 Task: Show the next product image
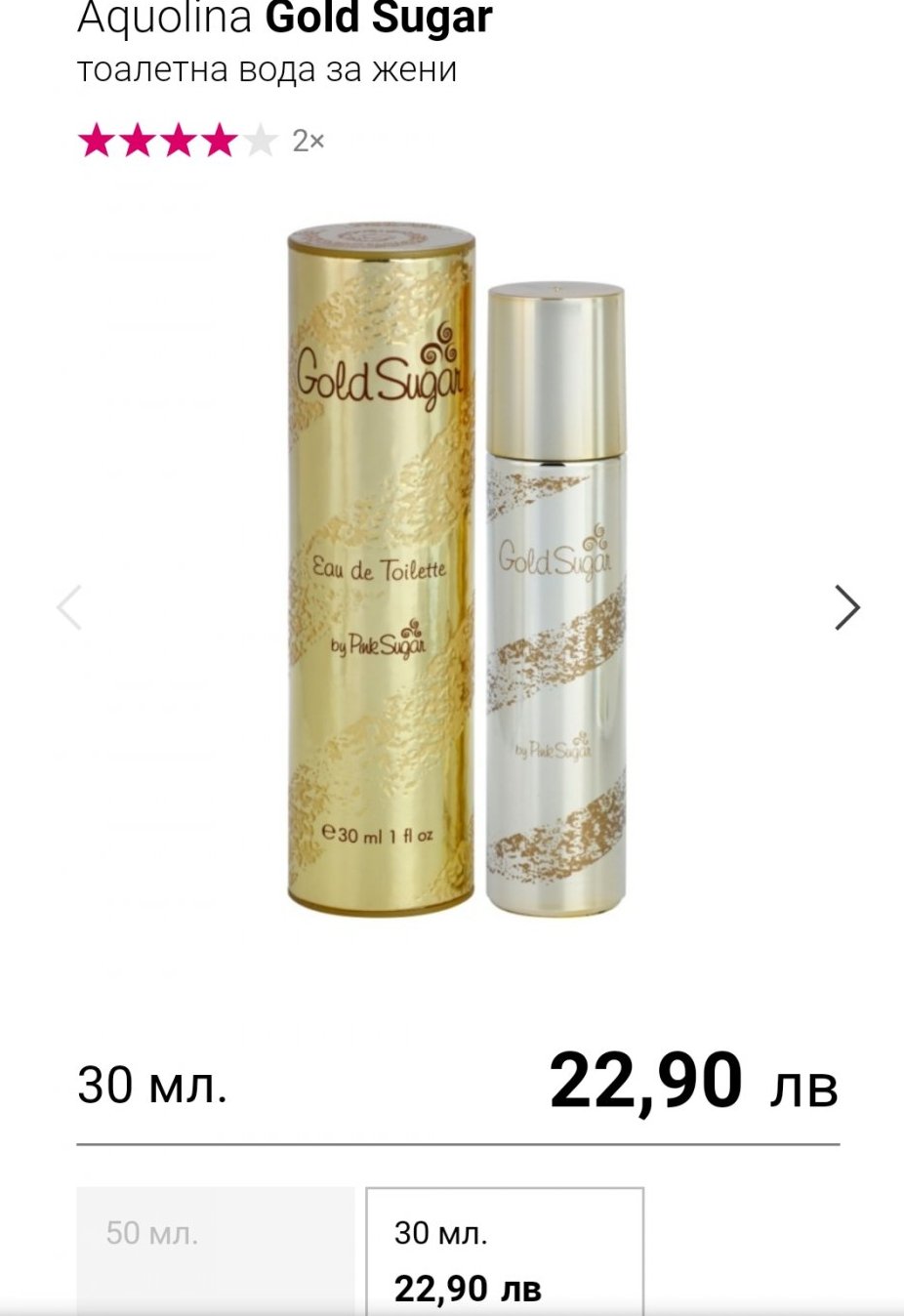pos(846,608)
